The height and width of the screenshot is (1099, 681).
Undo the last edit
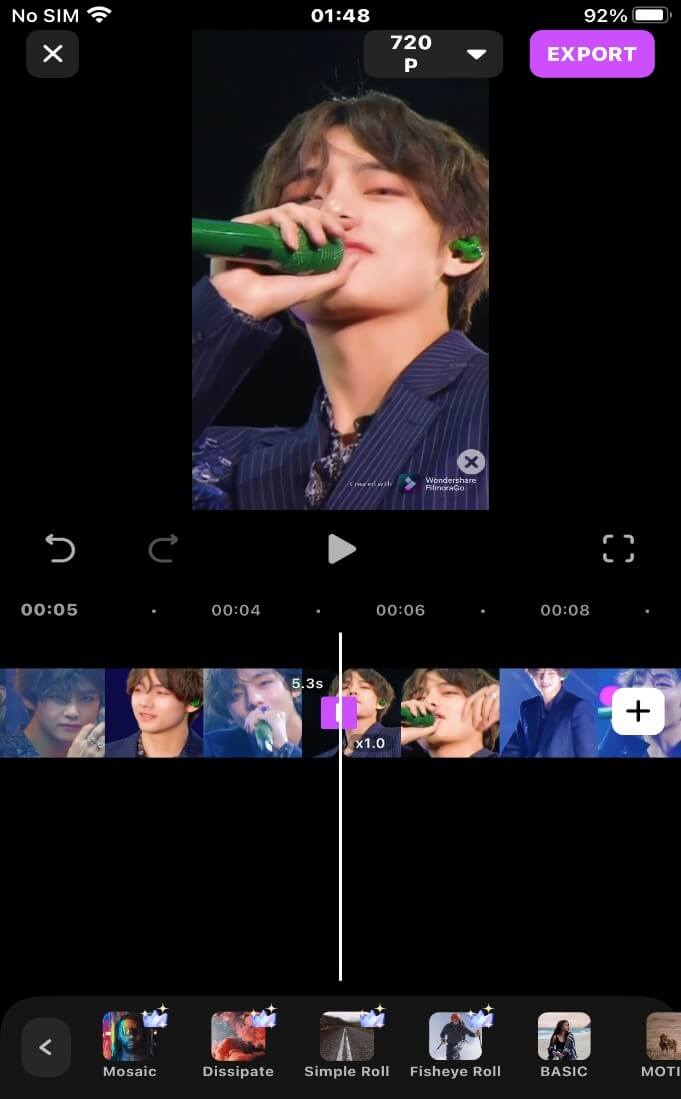(x=60, y=548)
